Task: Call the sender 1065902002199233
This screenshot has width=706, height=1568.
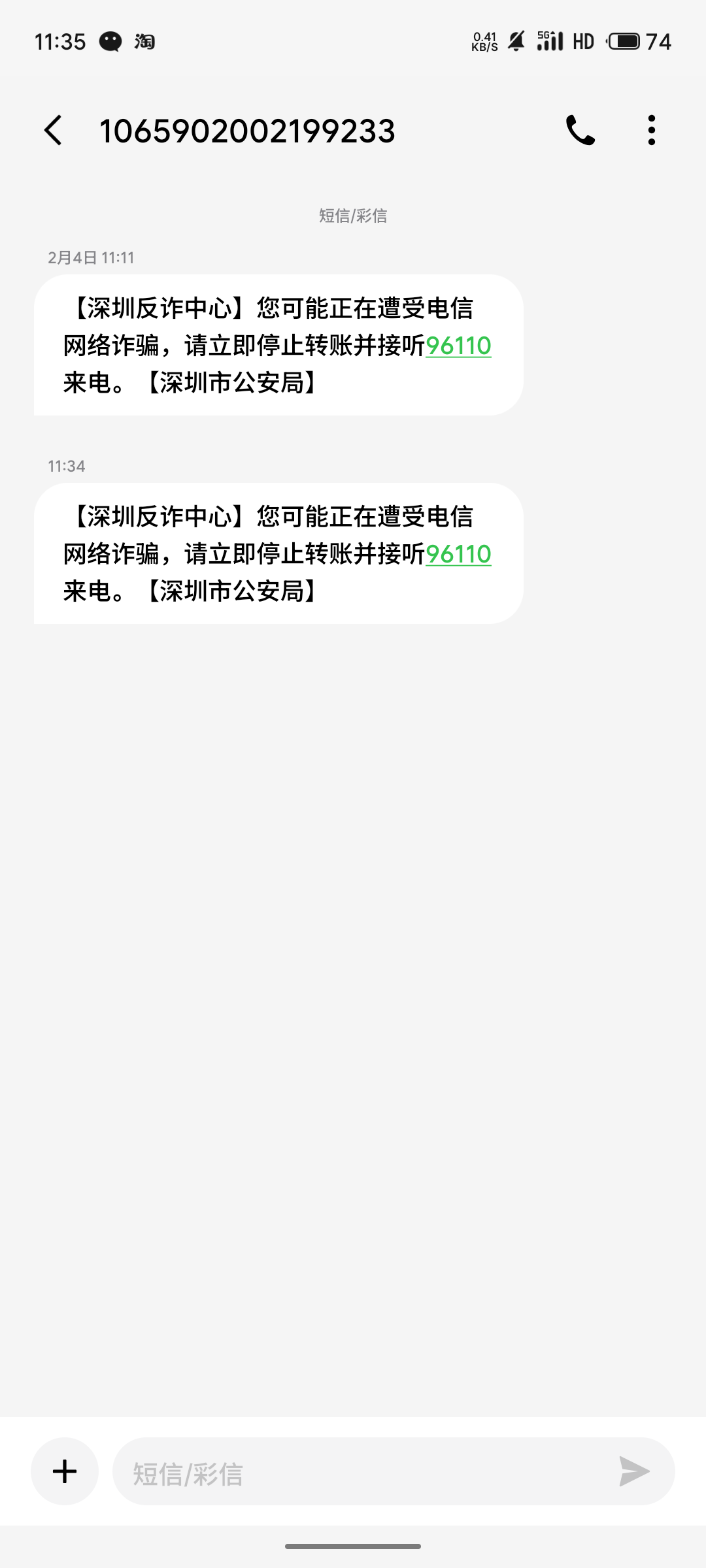Action: pyautogui.click(x=580, y=130)
